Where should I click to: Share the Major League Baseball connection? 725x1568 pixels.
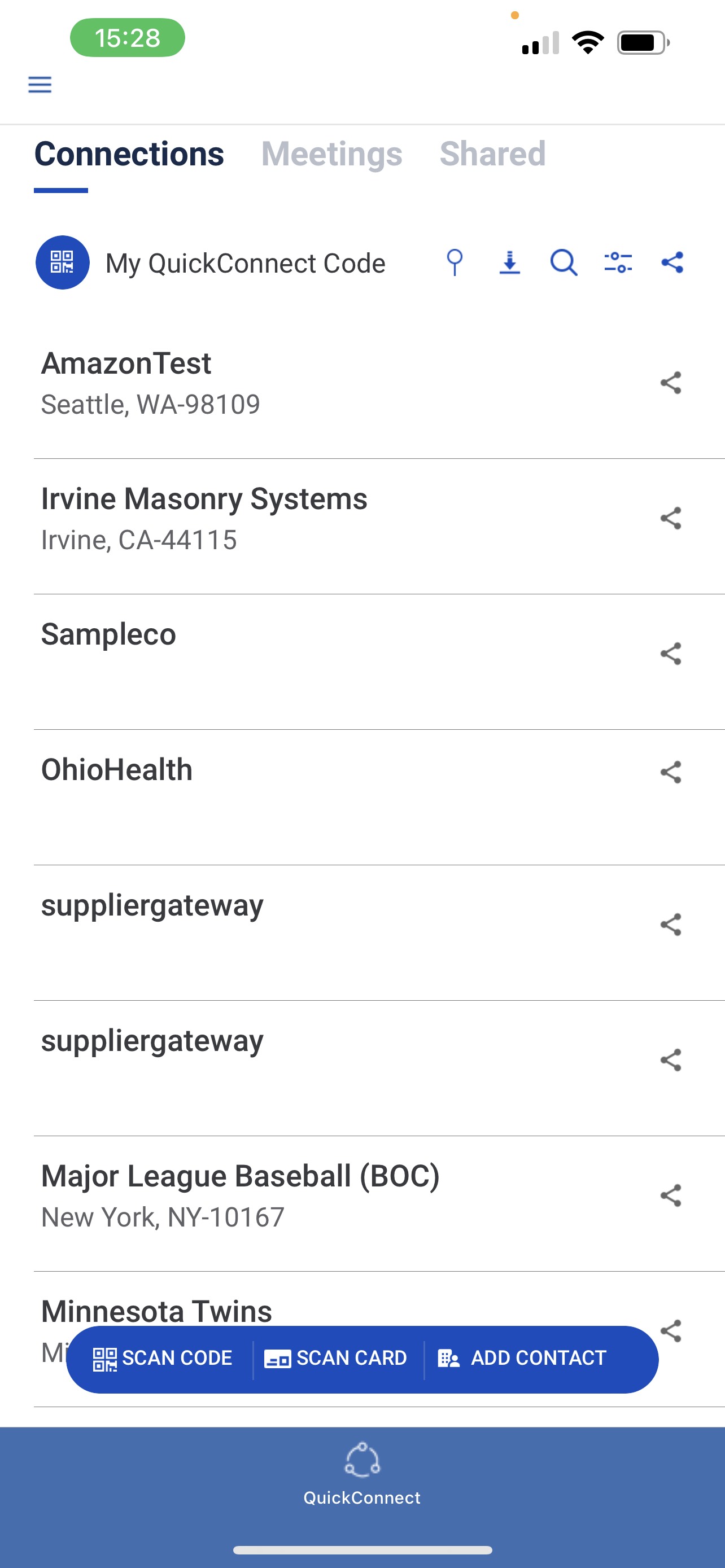(x=670, y=1196)
